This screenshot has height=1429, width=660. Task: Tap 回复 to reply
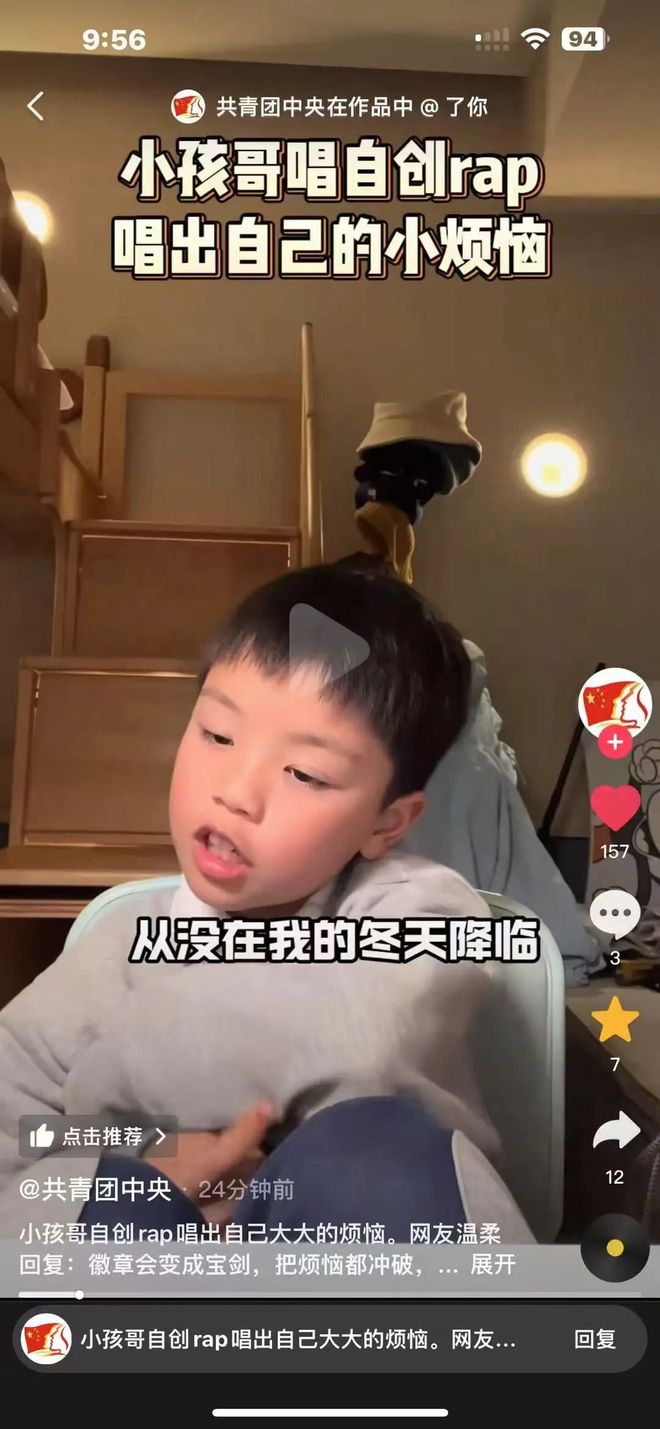pos(595,1339)
